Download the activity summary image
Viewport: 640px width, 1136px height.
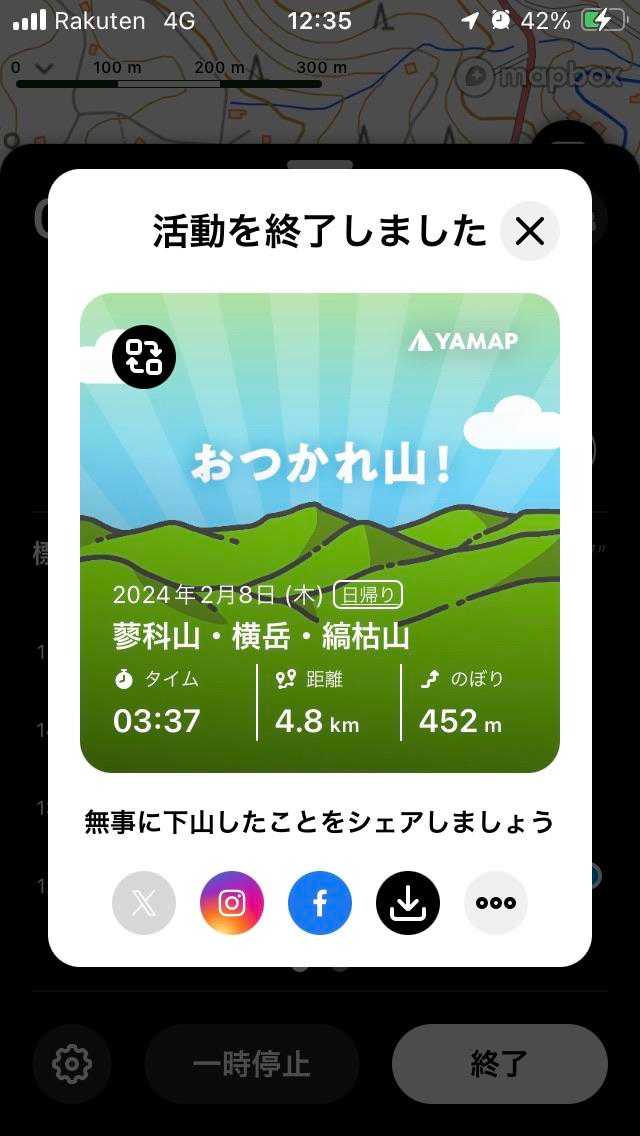pyautogui.click(x=408, y=903)
